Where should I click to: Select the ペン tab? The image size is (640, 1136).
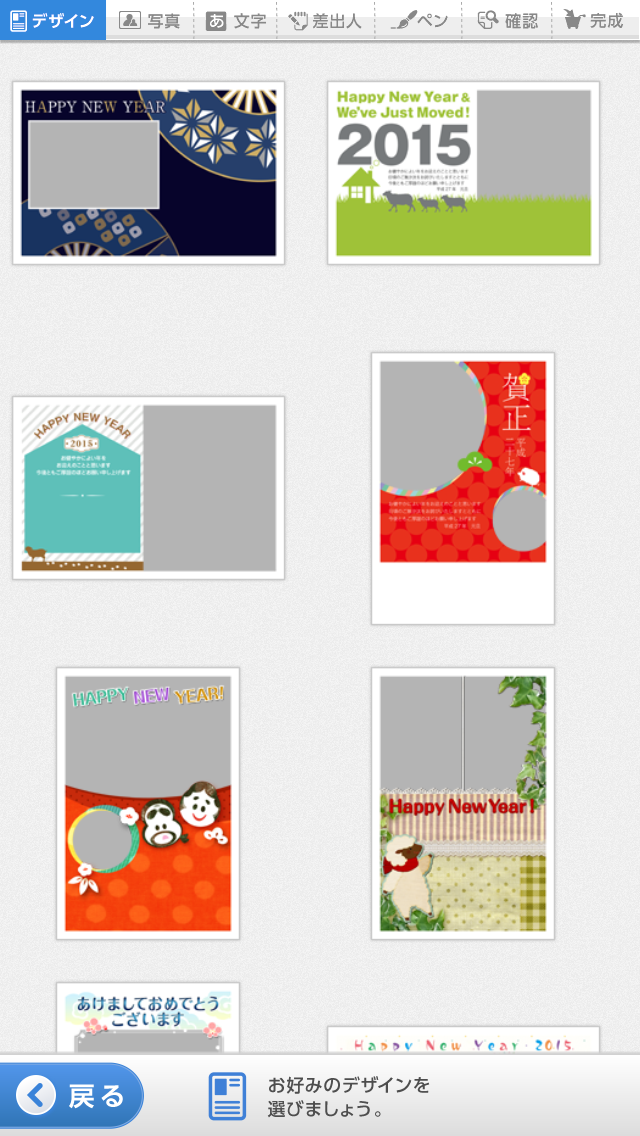coord(420,20)
